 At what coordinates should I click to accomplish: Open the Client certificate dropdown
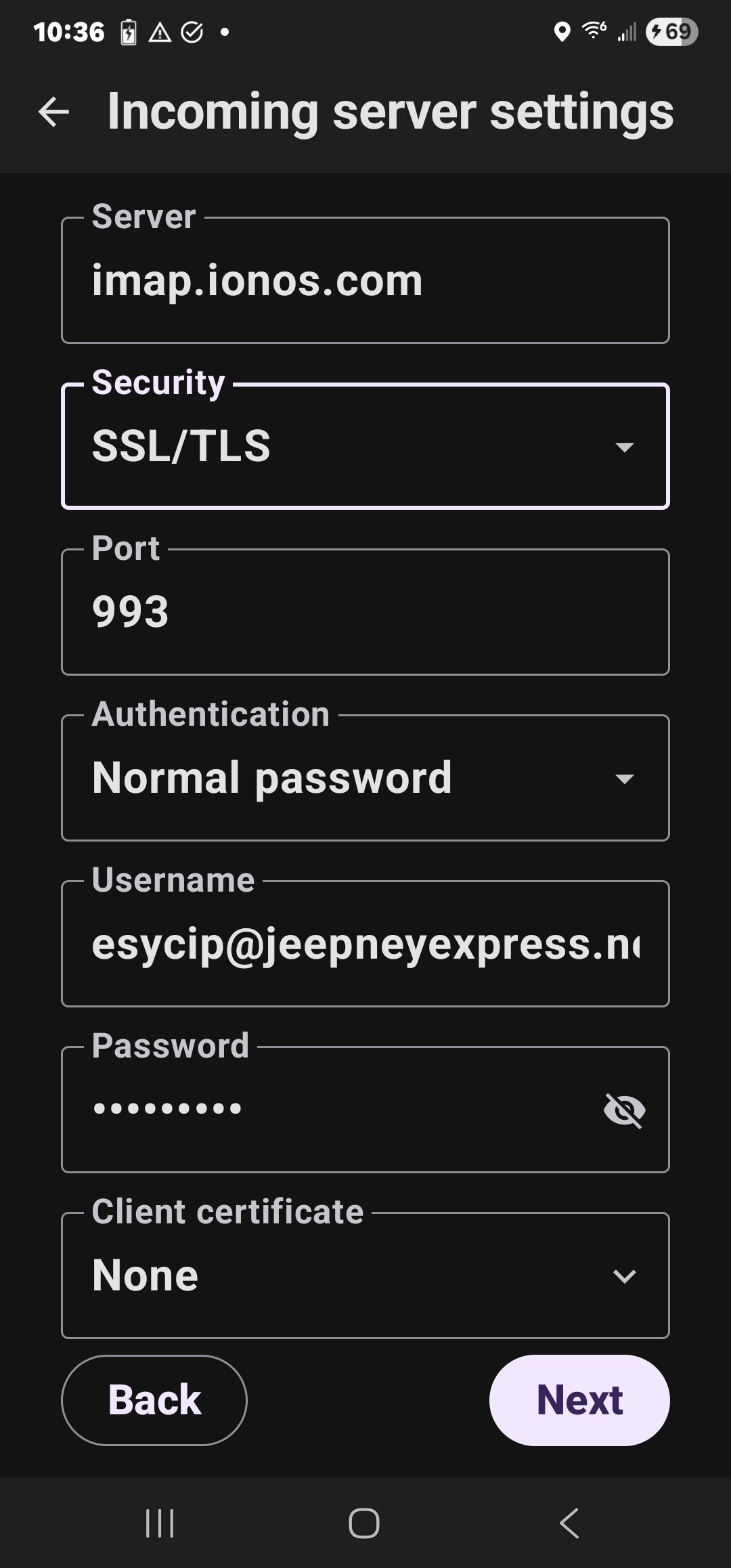(365, 1276)
